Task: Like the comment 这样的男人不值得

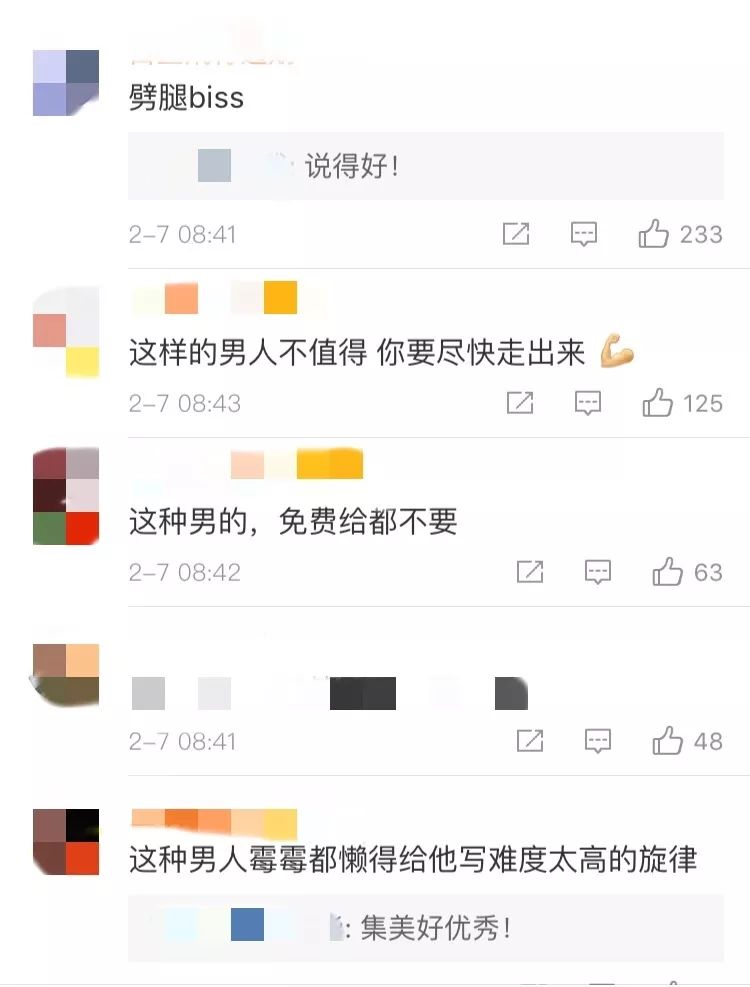Action: click(x=657, y=403)
